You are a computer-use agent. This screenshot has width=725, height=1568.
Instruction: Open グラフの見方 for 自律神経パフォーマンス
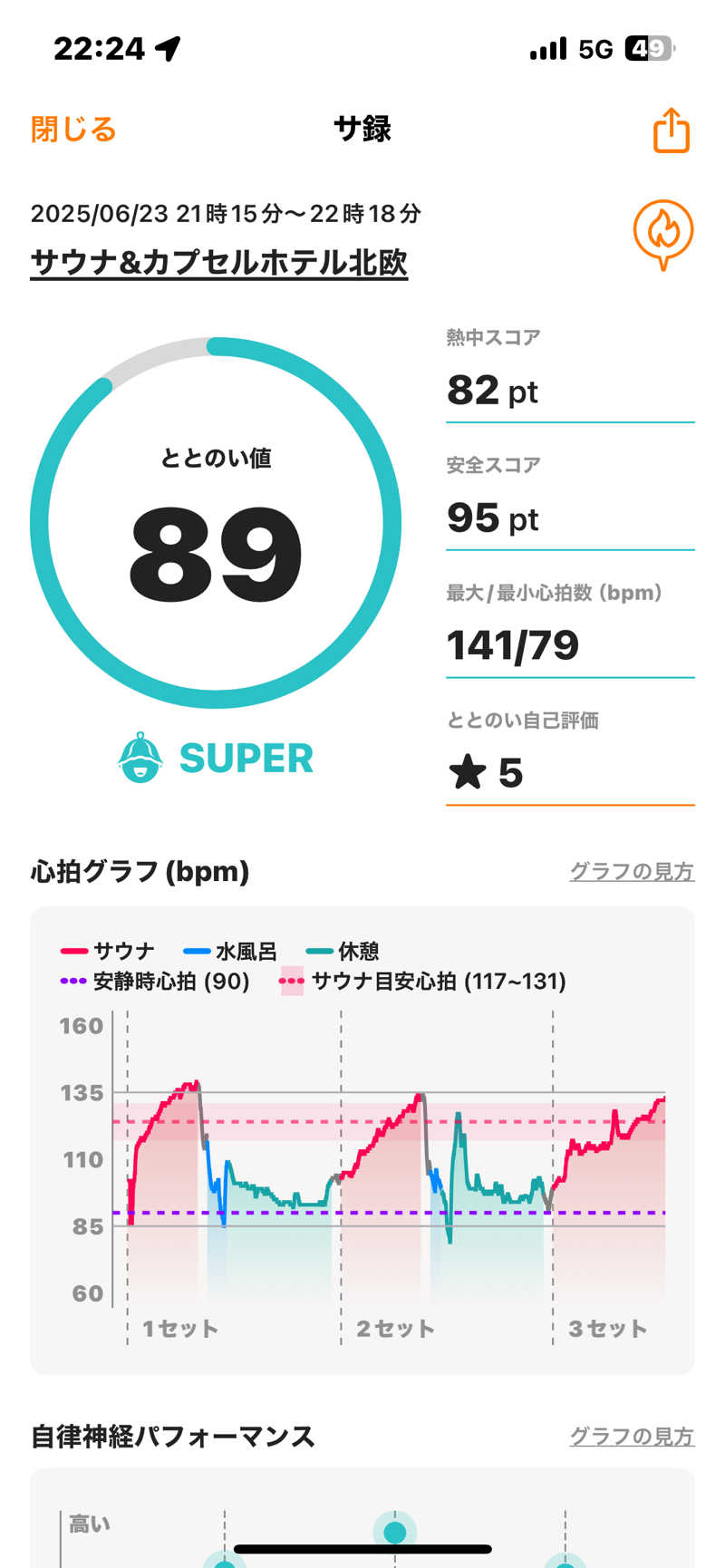coord(631,1436)
